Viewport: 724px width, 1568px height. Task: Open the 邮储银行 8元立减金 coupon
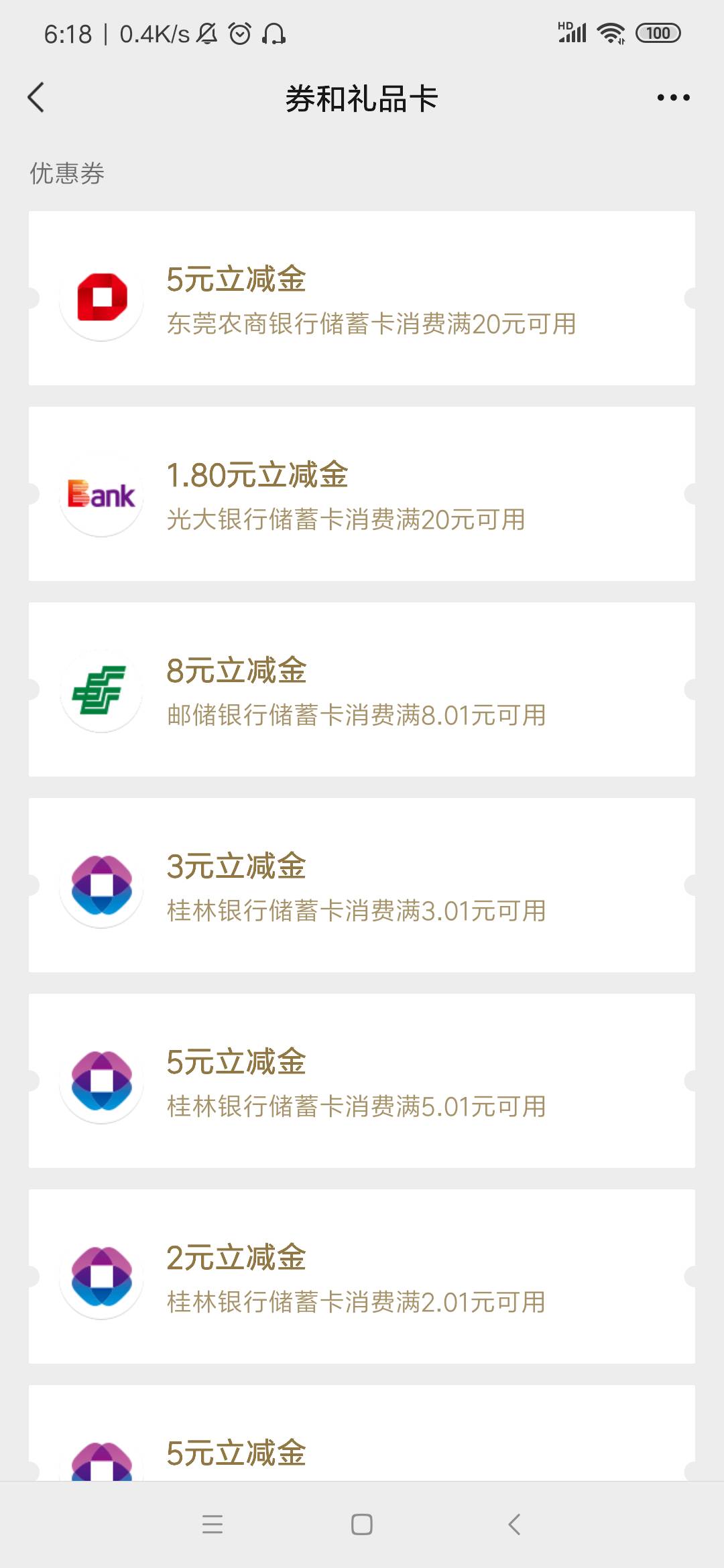362,690
